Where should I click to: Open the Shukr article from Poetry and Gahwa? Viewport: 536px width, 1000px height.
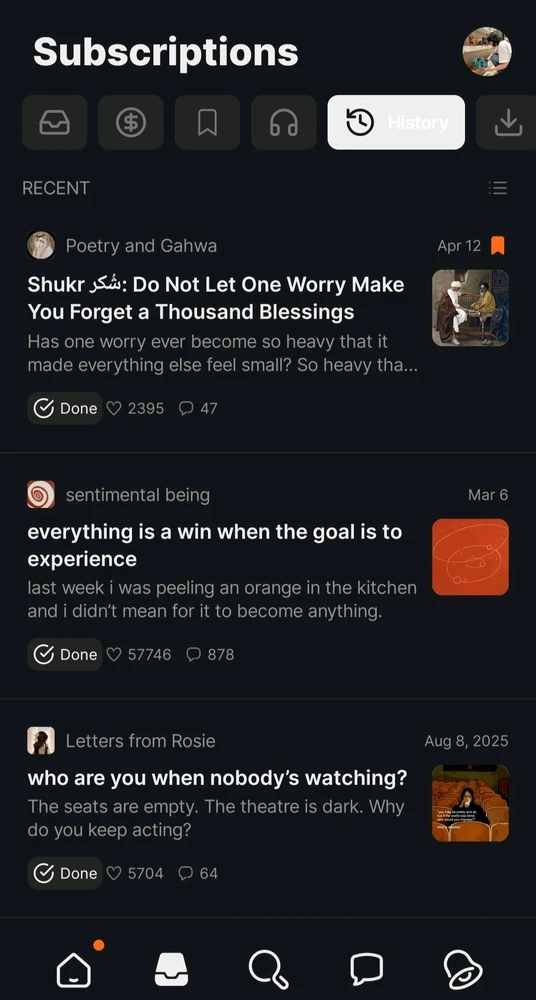tap(216, 298)
